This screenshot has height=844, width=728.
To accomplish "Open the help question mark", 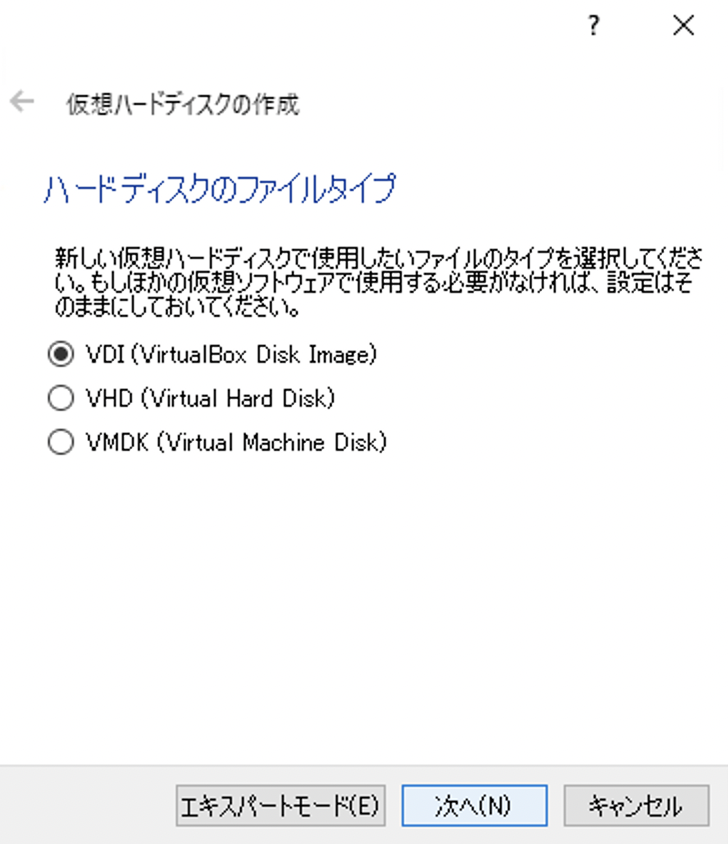I will click(x=594, y=26).
